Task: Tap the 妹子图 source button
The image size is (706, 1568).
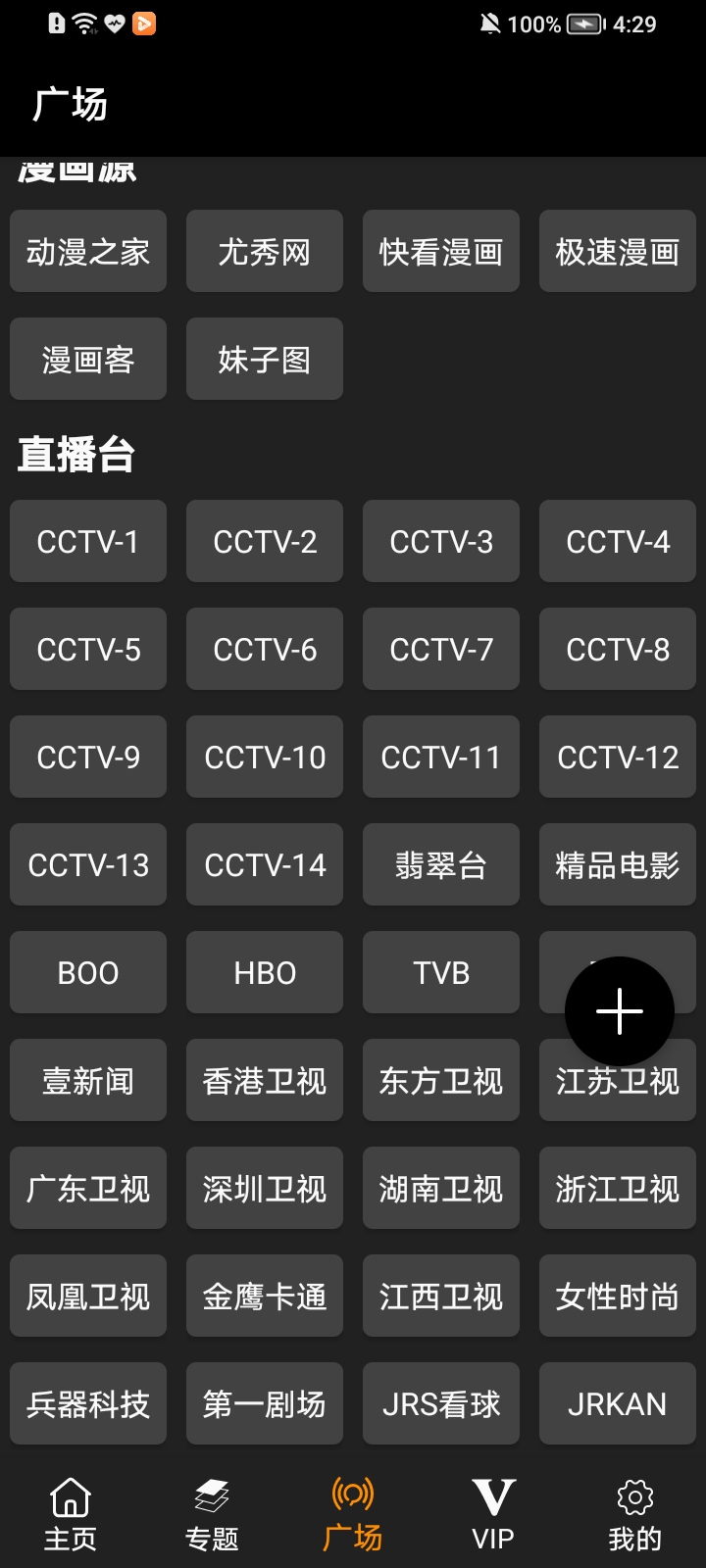Action: click(264, 360)
